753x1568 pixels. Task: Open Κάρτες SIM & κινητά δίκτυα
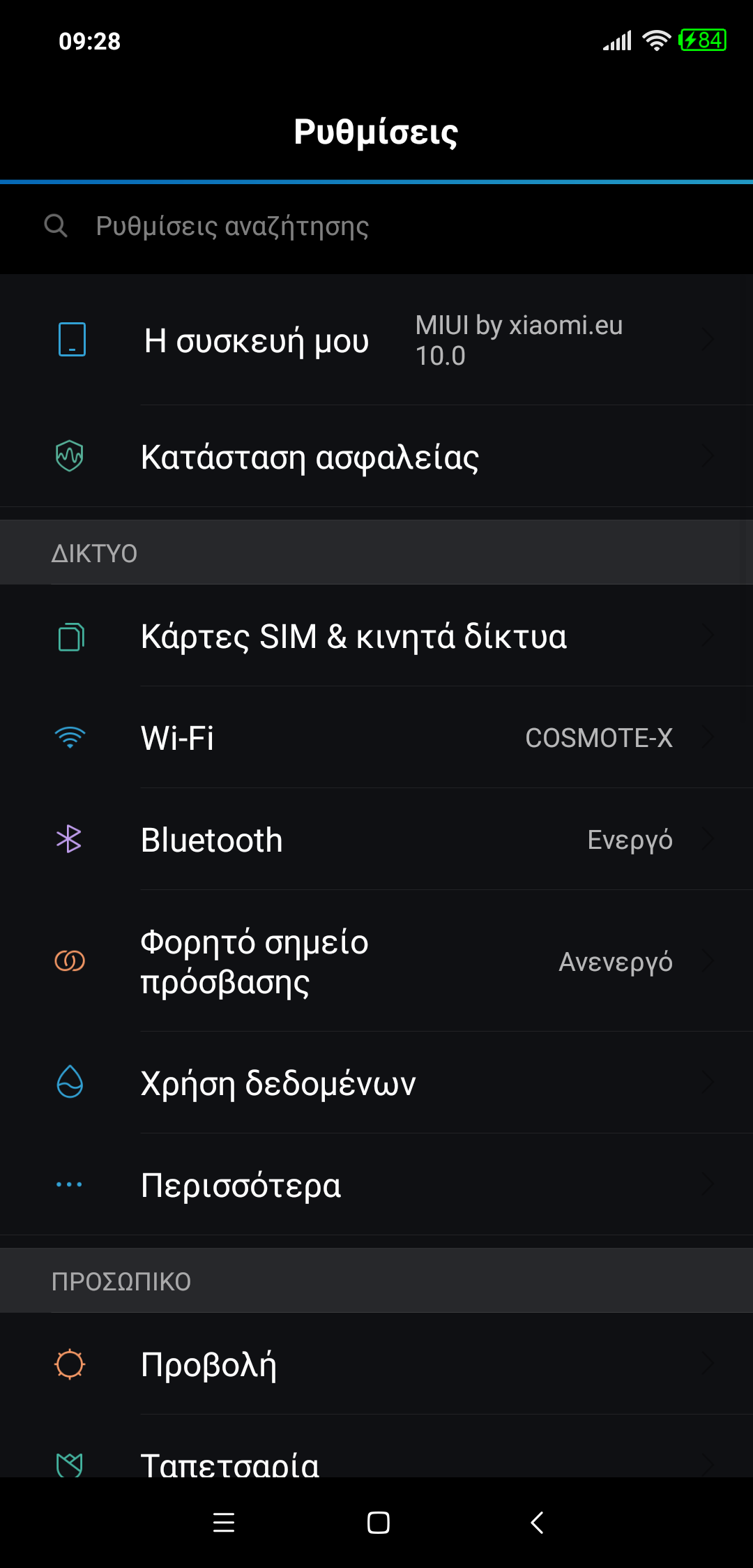376,636
